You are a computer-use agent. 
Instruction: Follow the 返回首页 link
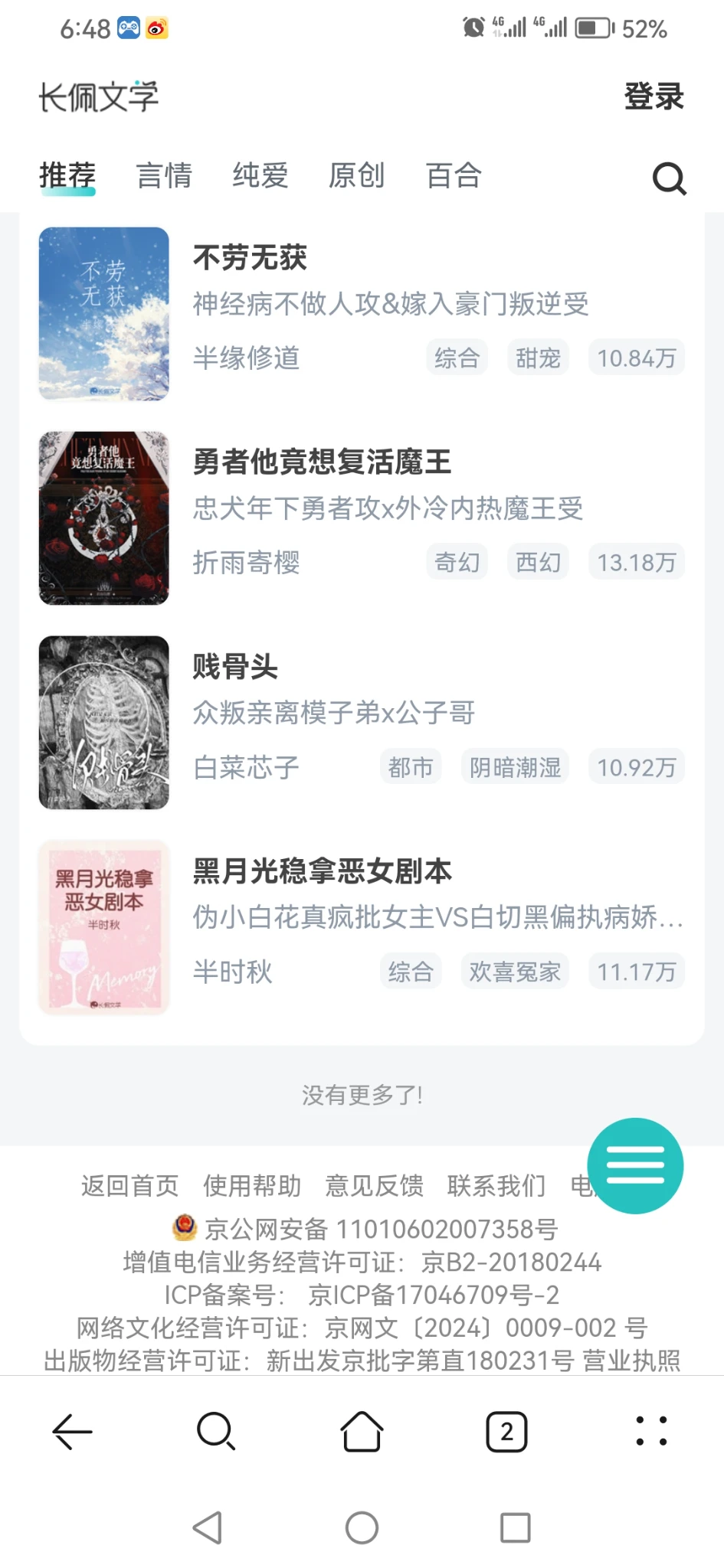(x=129, y=1185)
